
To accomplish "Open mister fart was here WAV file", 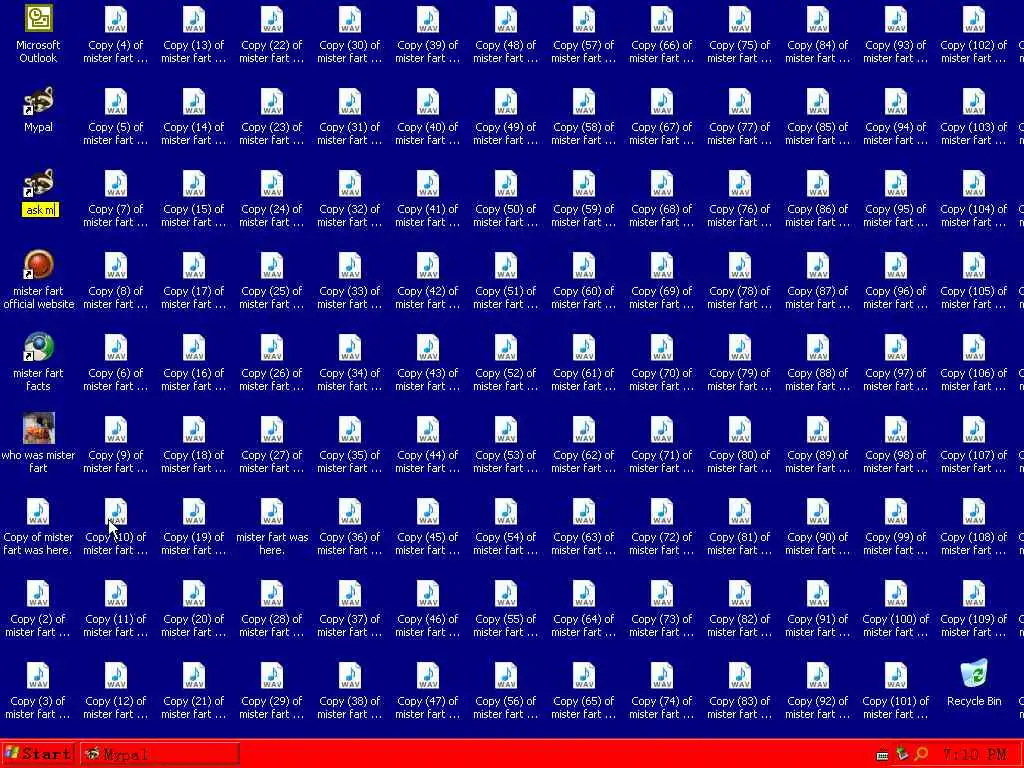I will pos(272,512).
